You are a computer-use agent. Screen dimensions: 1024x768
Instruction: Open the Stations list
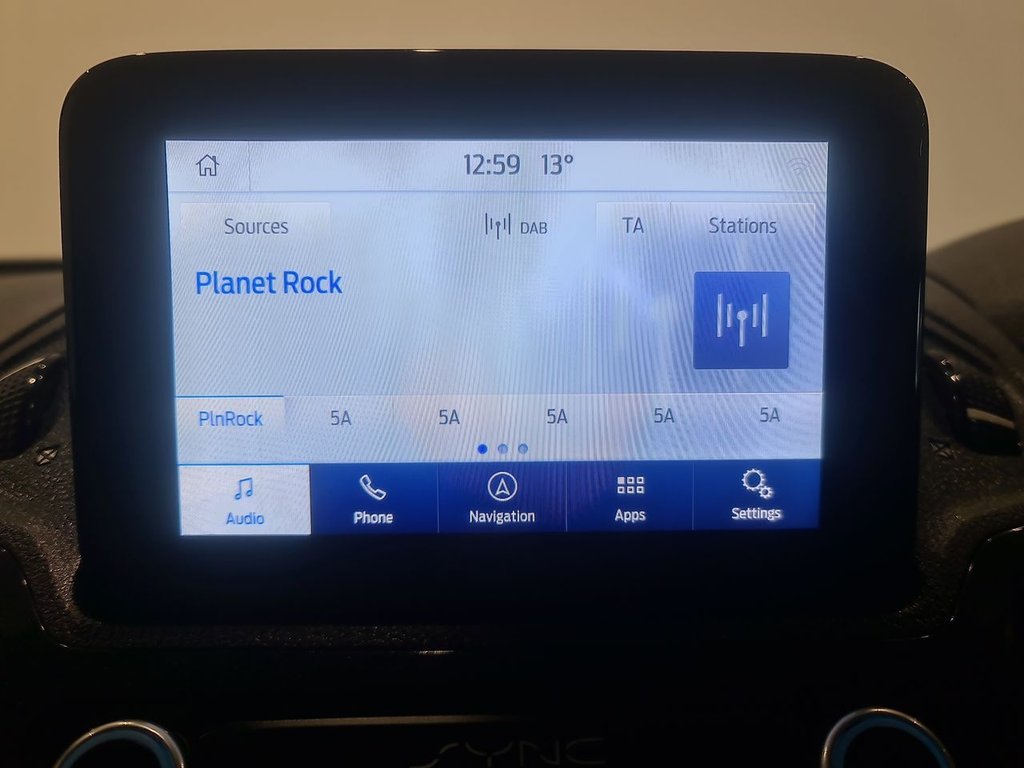[x=742, y=226]
